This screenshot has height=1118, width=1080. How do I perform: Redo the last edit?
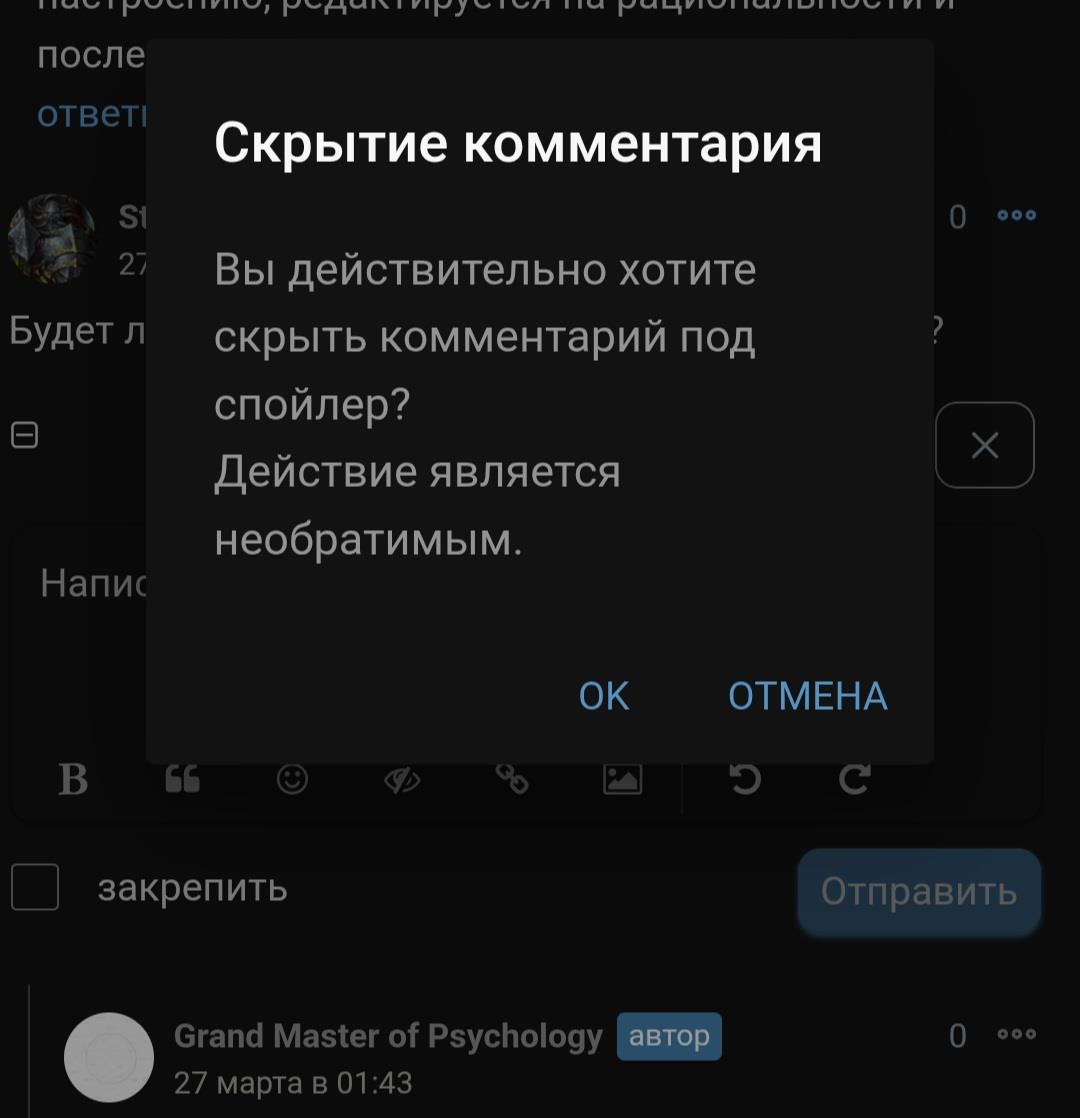coord(855,779)
